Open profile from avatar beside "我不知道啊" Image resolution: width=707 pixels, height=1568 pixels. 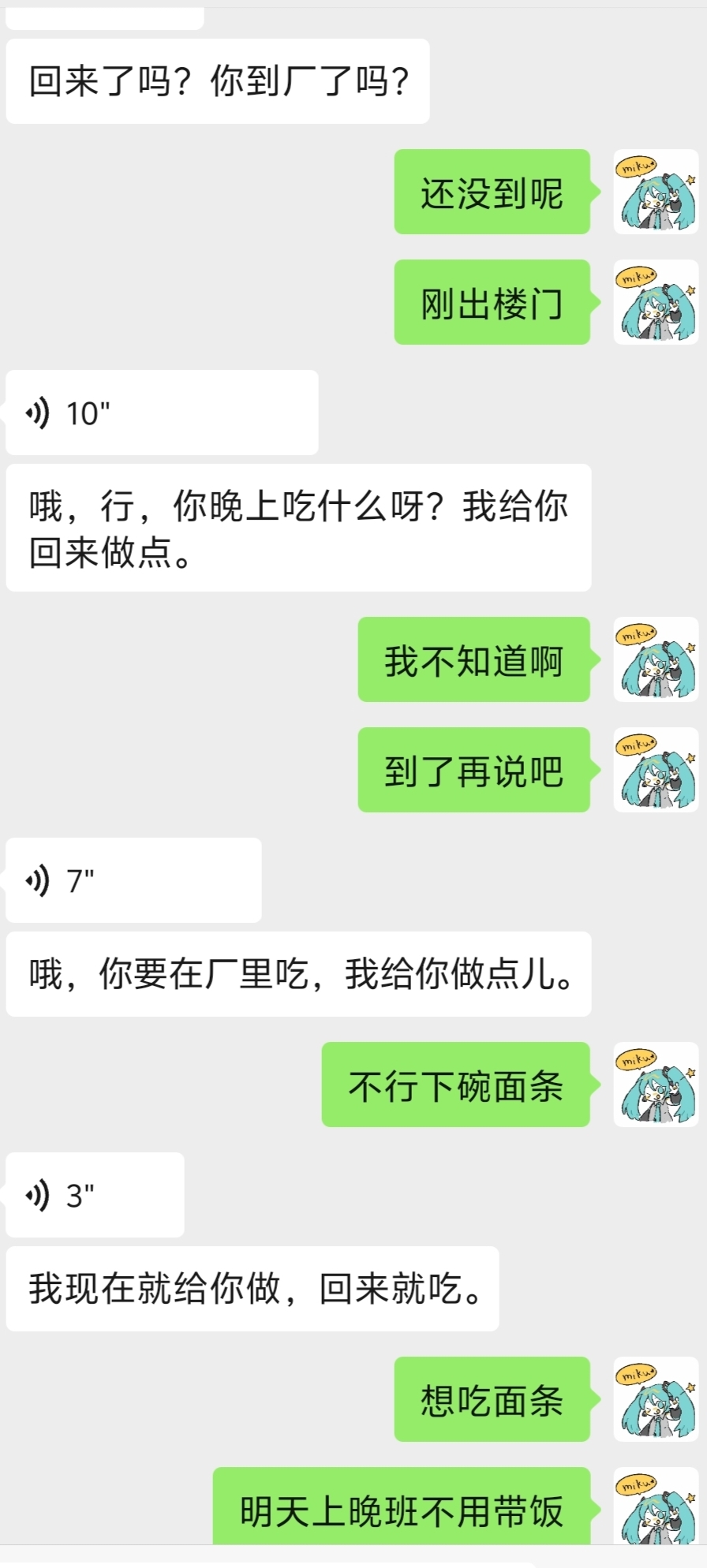(x=656, y=659)
